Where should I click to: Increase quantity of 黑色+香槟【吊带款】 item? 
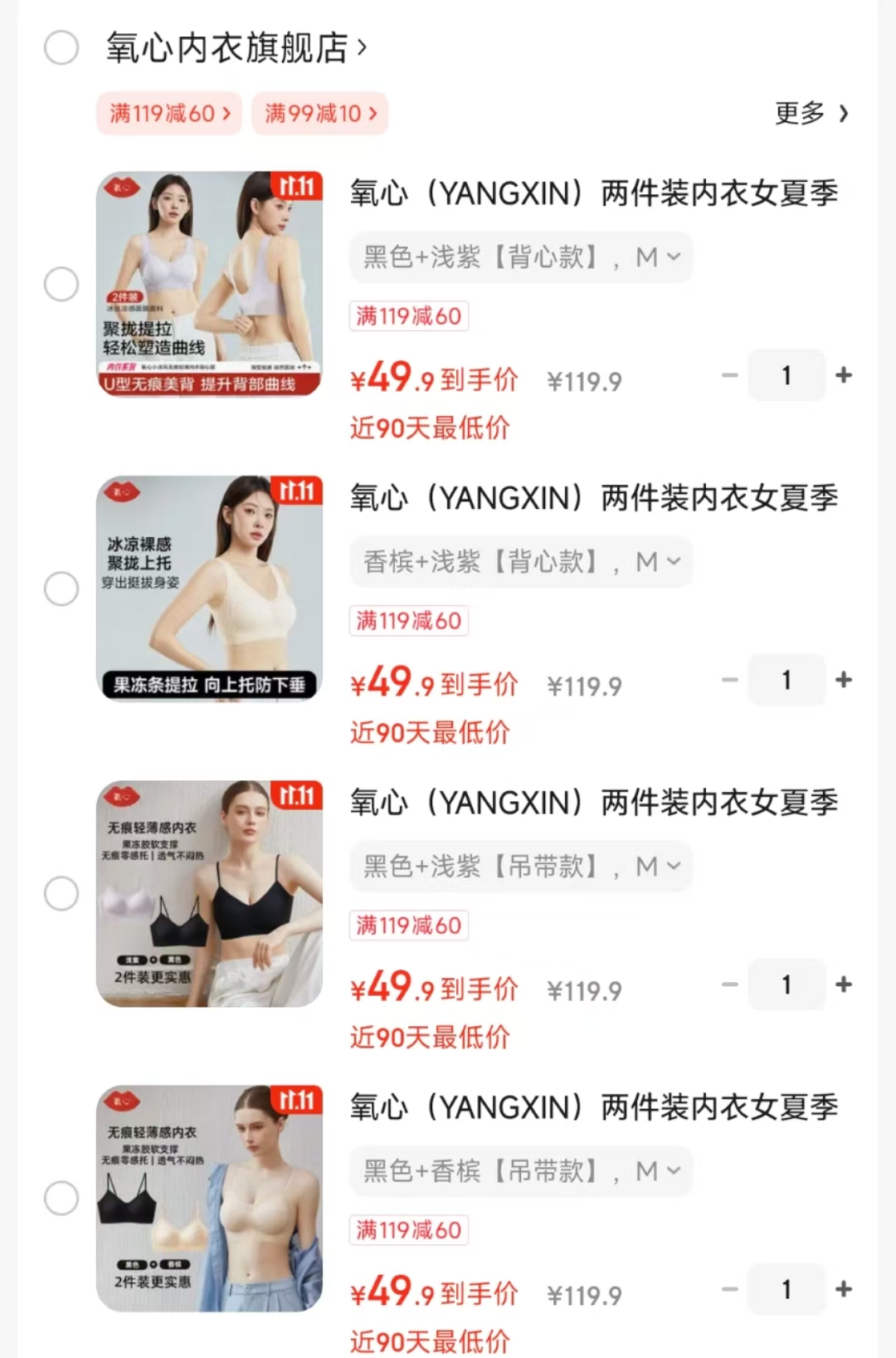[844, 1289]
